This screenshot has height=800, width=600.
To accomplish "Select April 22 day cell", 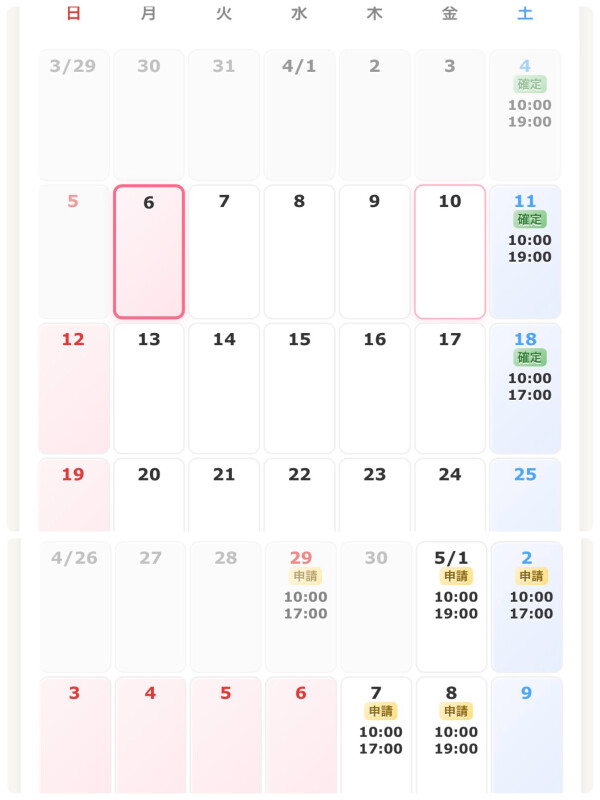I will tap(299, 495).
